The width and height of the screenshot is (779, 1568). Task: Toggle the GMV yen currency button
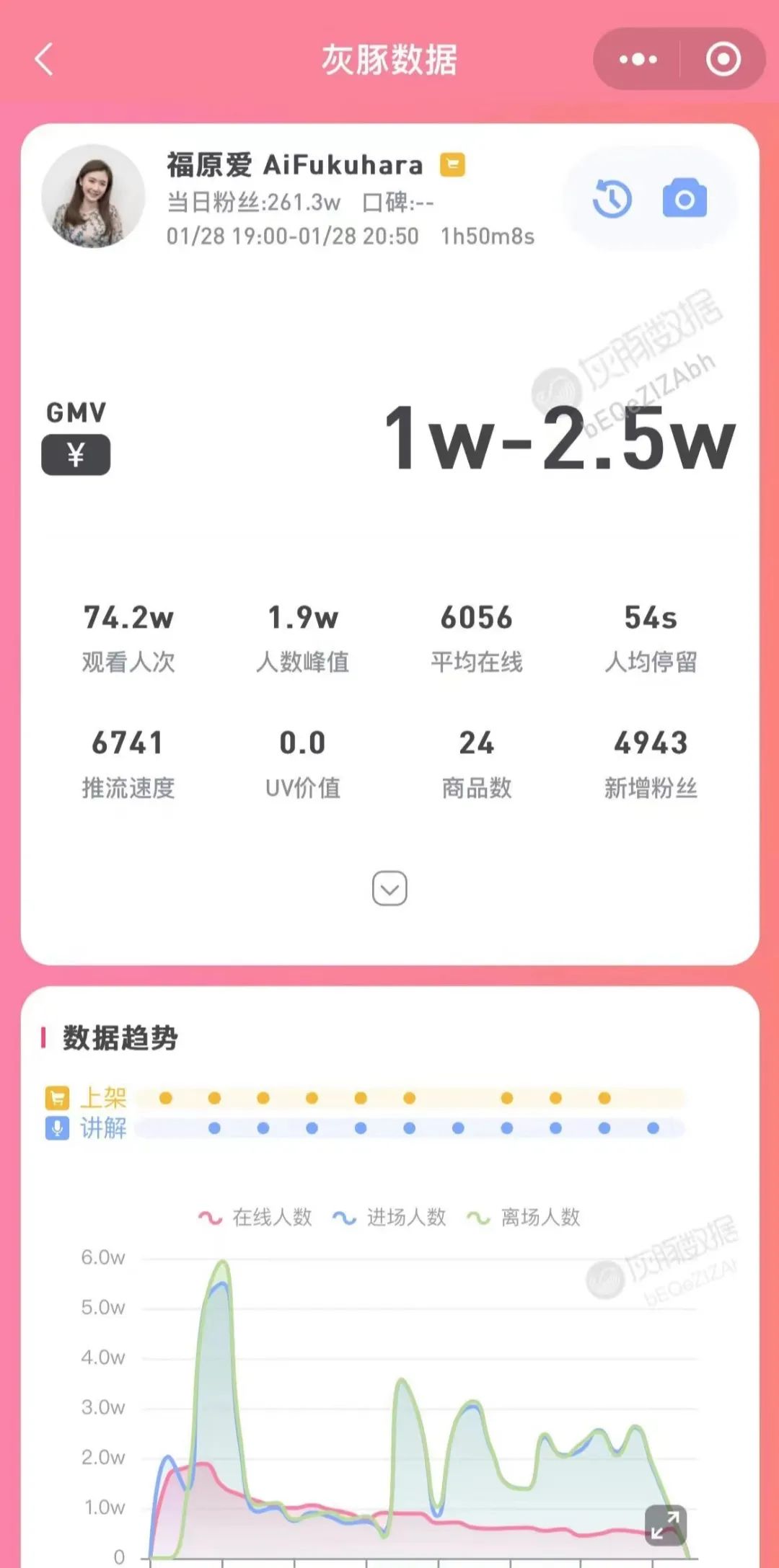[76, 455]
